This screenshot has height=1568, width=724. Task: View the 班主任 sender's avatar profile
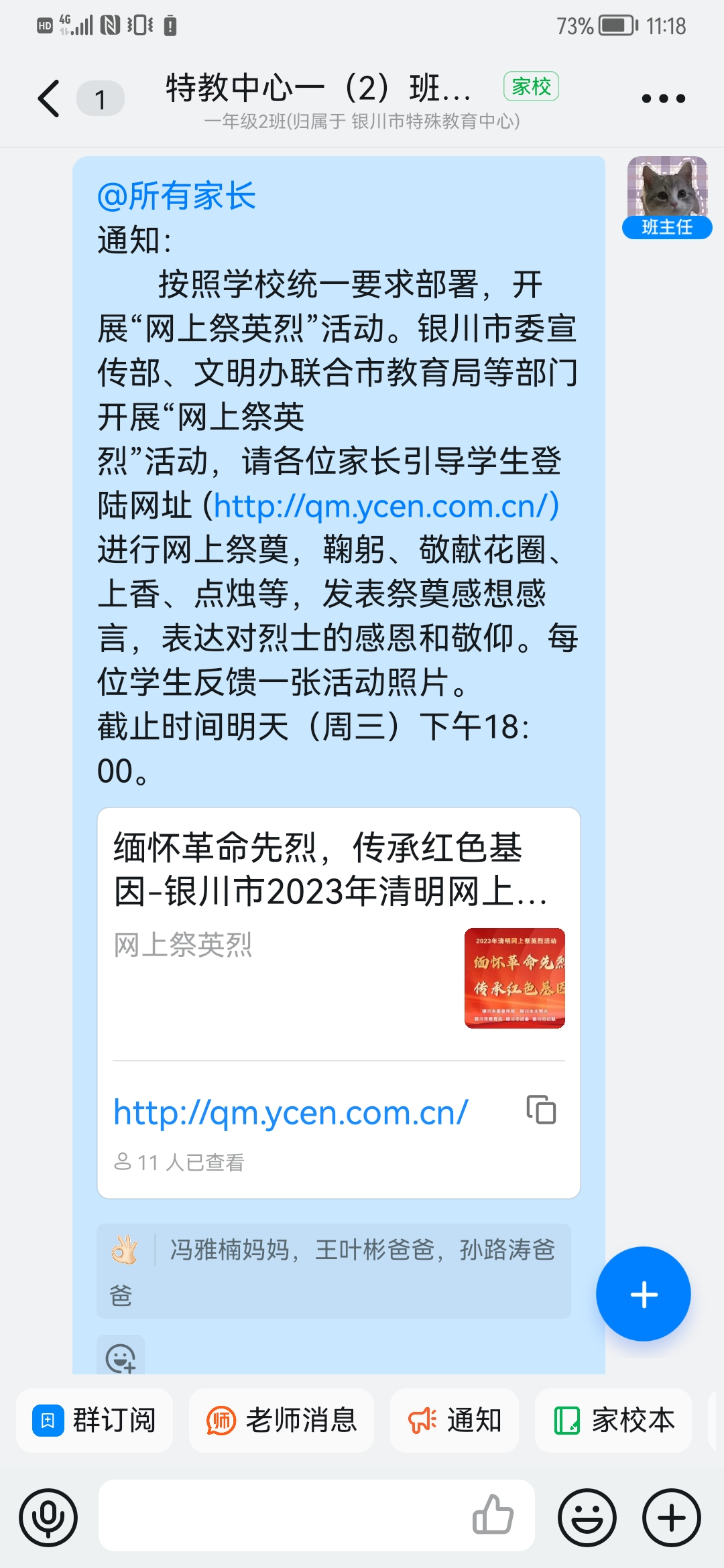(666, 188)
